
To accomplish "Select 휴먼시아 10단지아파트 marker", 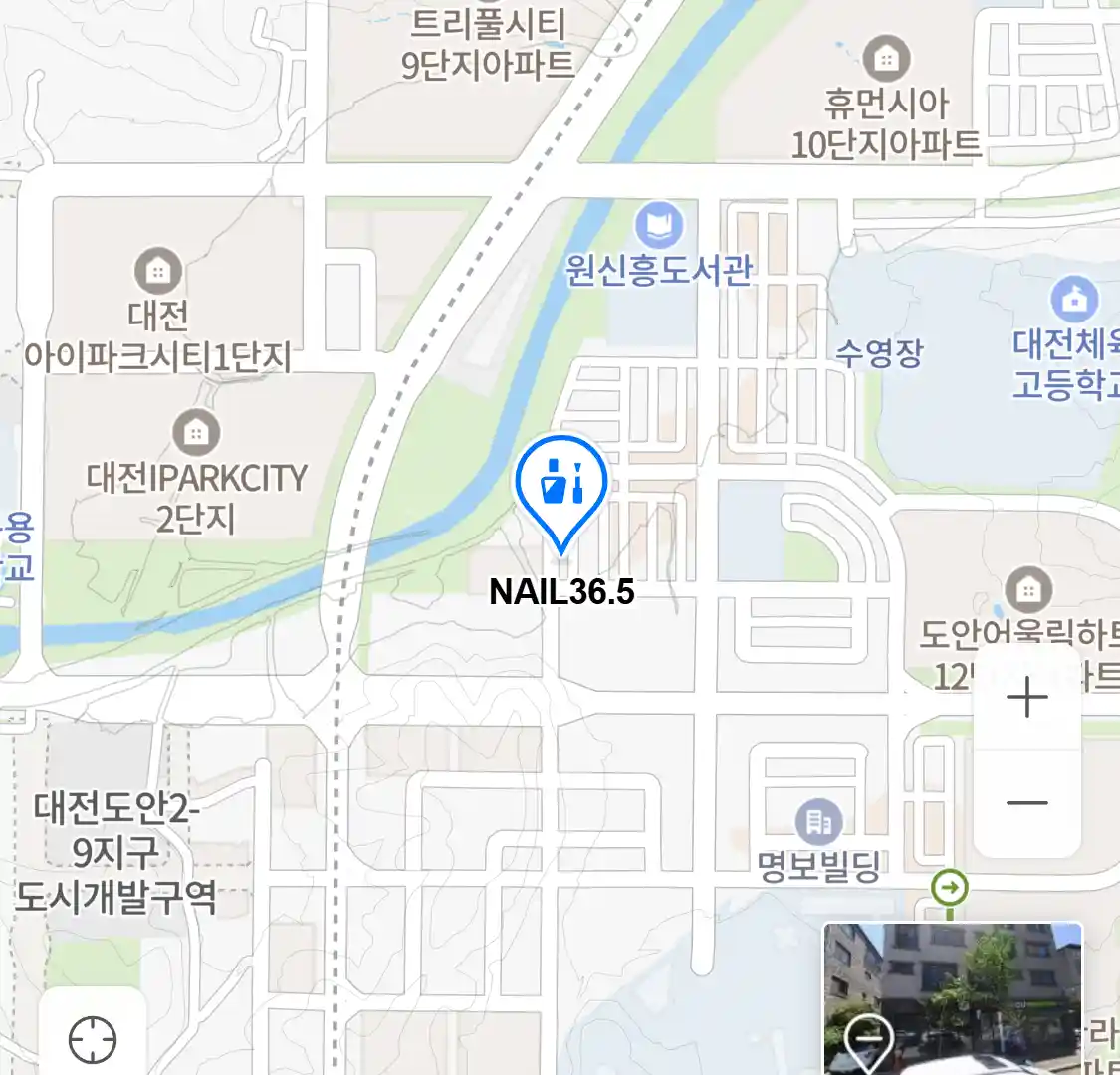I will [x=885, y=59].
